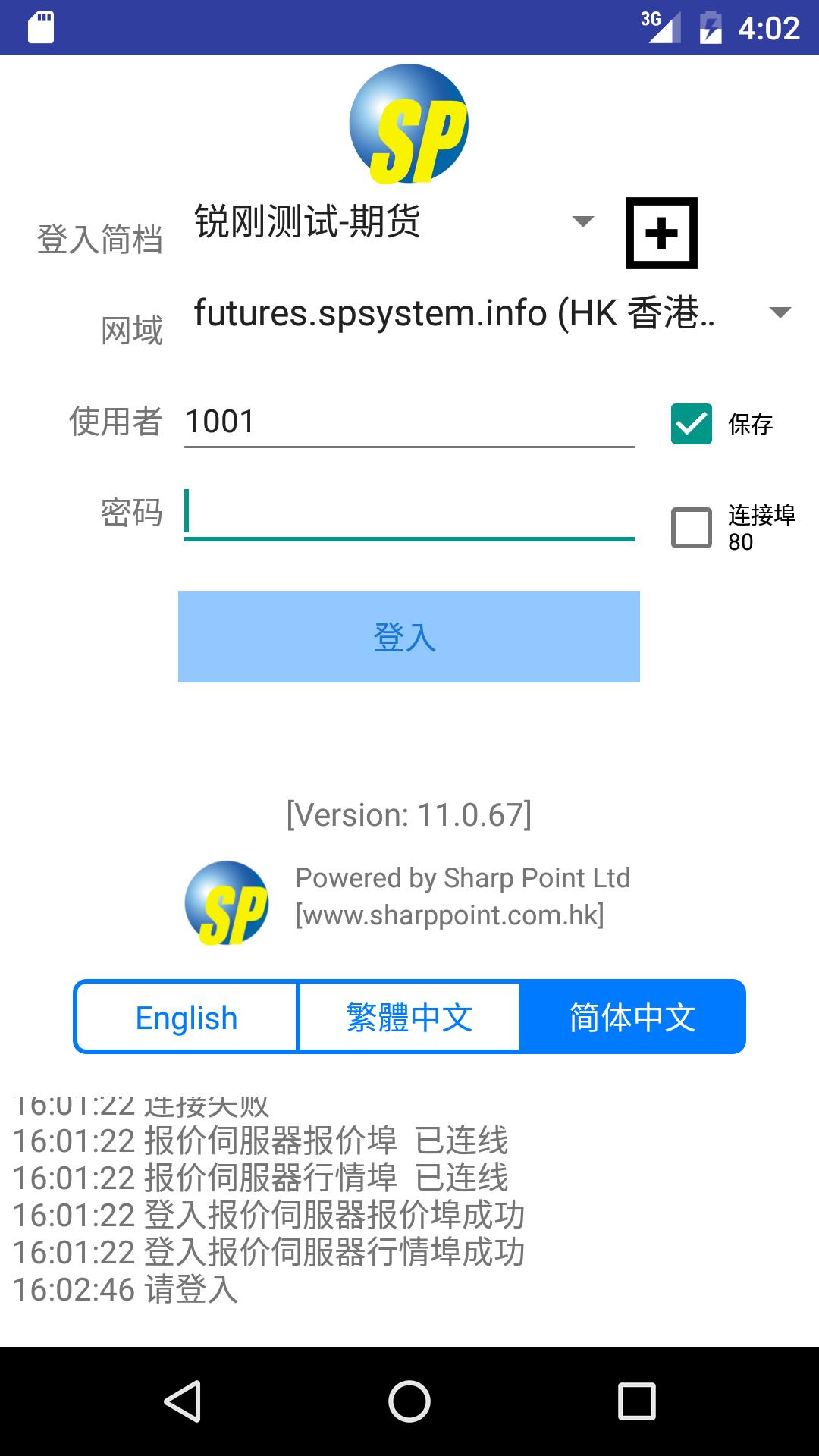Open the recent apps overview
The height and width of the screenshot is (1456, 819).
(x=636, y=1401)
